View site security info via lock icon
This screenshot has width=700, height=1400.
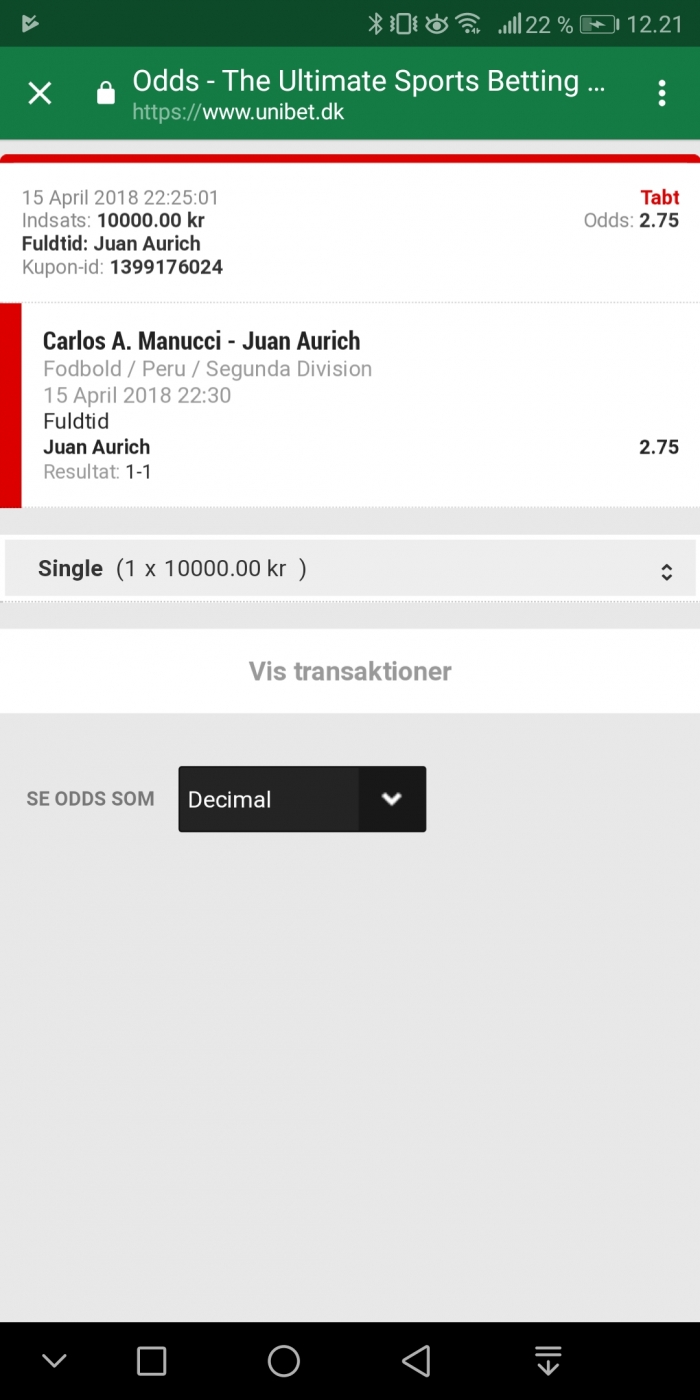click(x=105, y=93)
